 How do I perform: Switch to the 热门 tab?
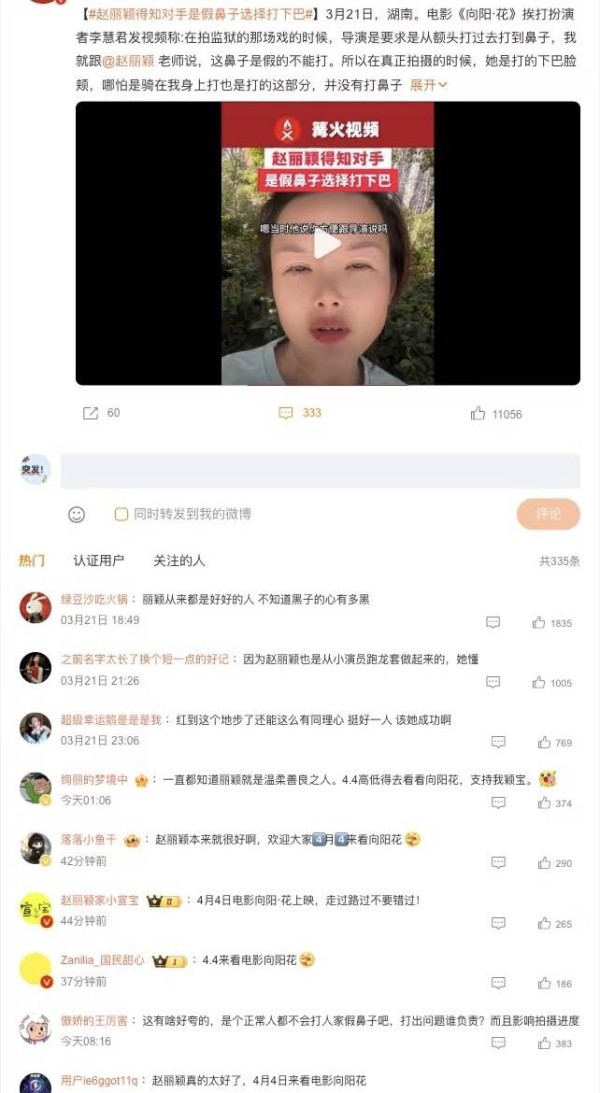click(32, 561)
